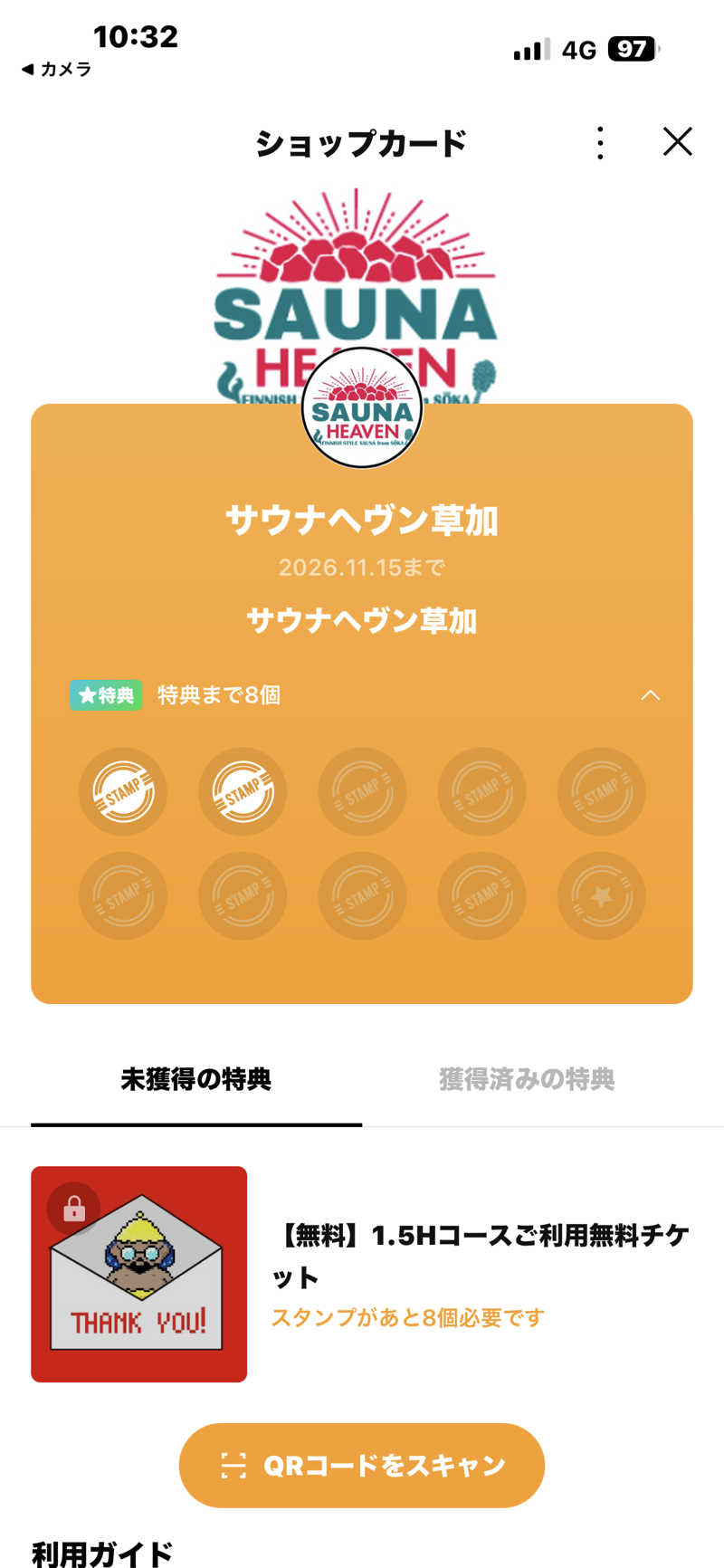This screenshot has width=724, height=1568.
Task: Tap the second earned STAMP icon
Action: coord(243,790)
